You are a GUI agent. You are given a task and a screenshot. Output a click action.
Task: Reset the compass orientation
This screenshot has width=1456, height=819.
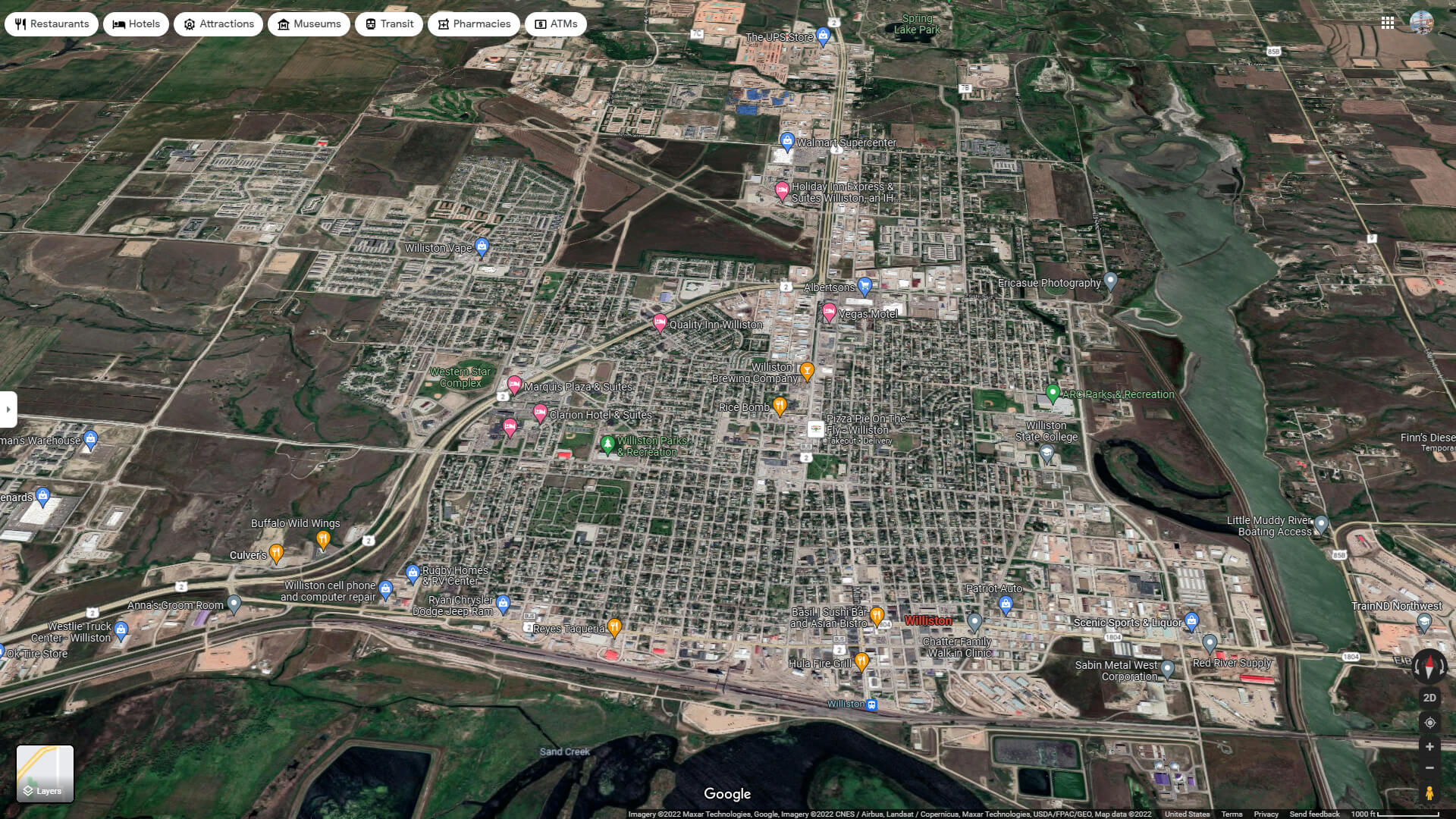(1429, 667)
